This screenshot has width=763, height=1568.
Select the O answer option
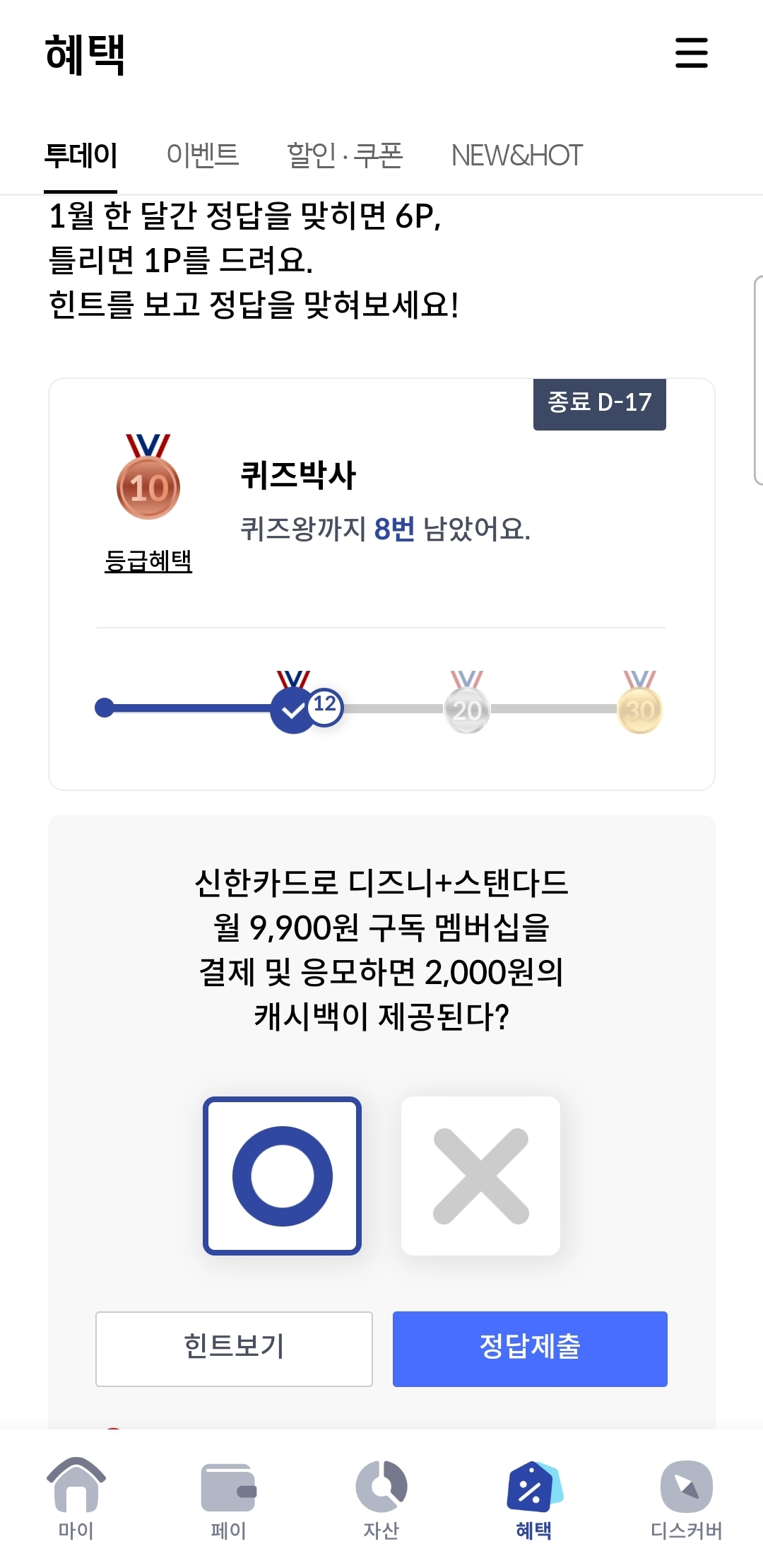[x=282, y=1175]
